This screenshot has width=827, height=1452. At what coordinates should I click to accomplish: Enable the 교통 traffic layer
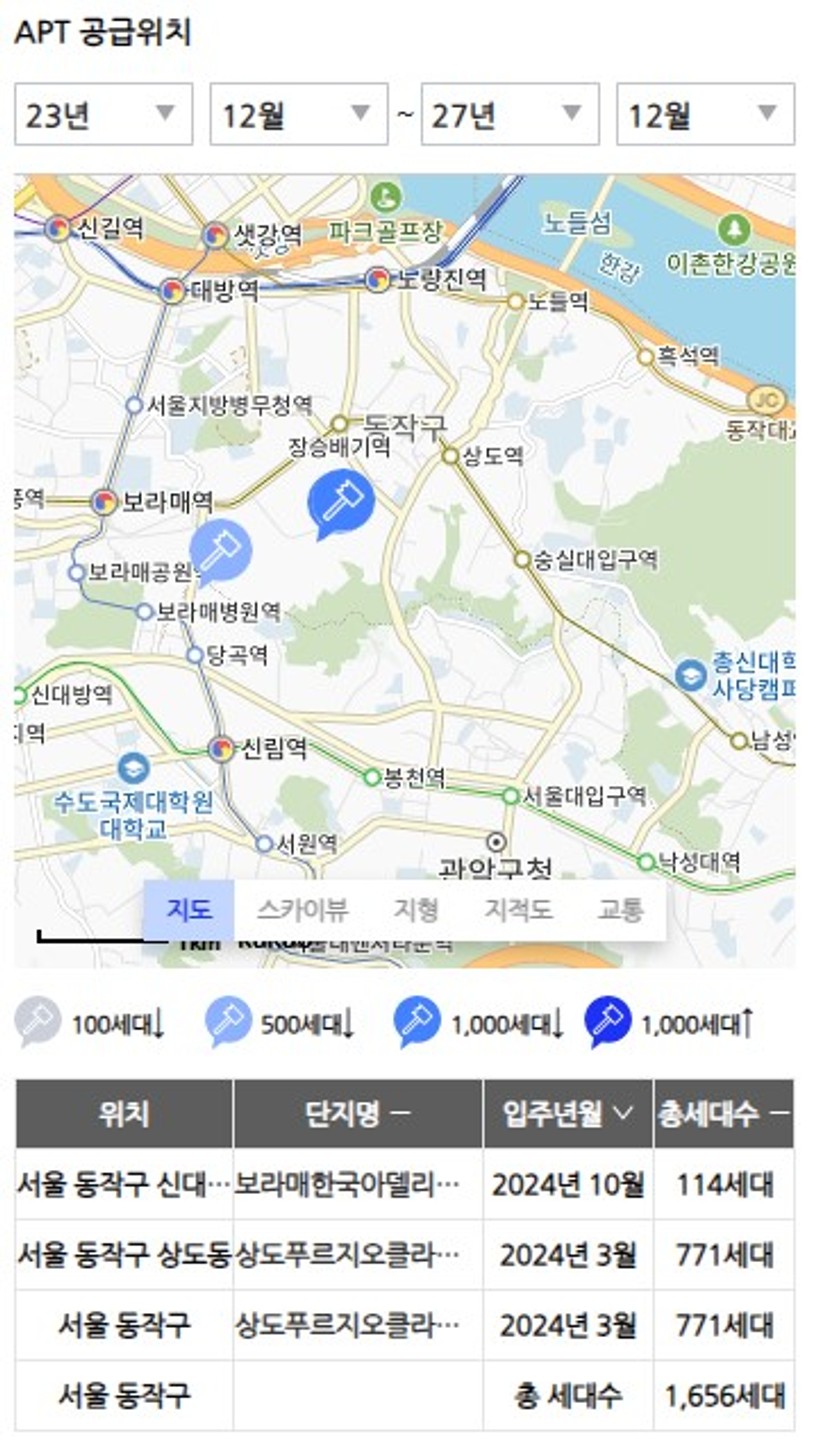(620, 910)
